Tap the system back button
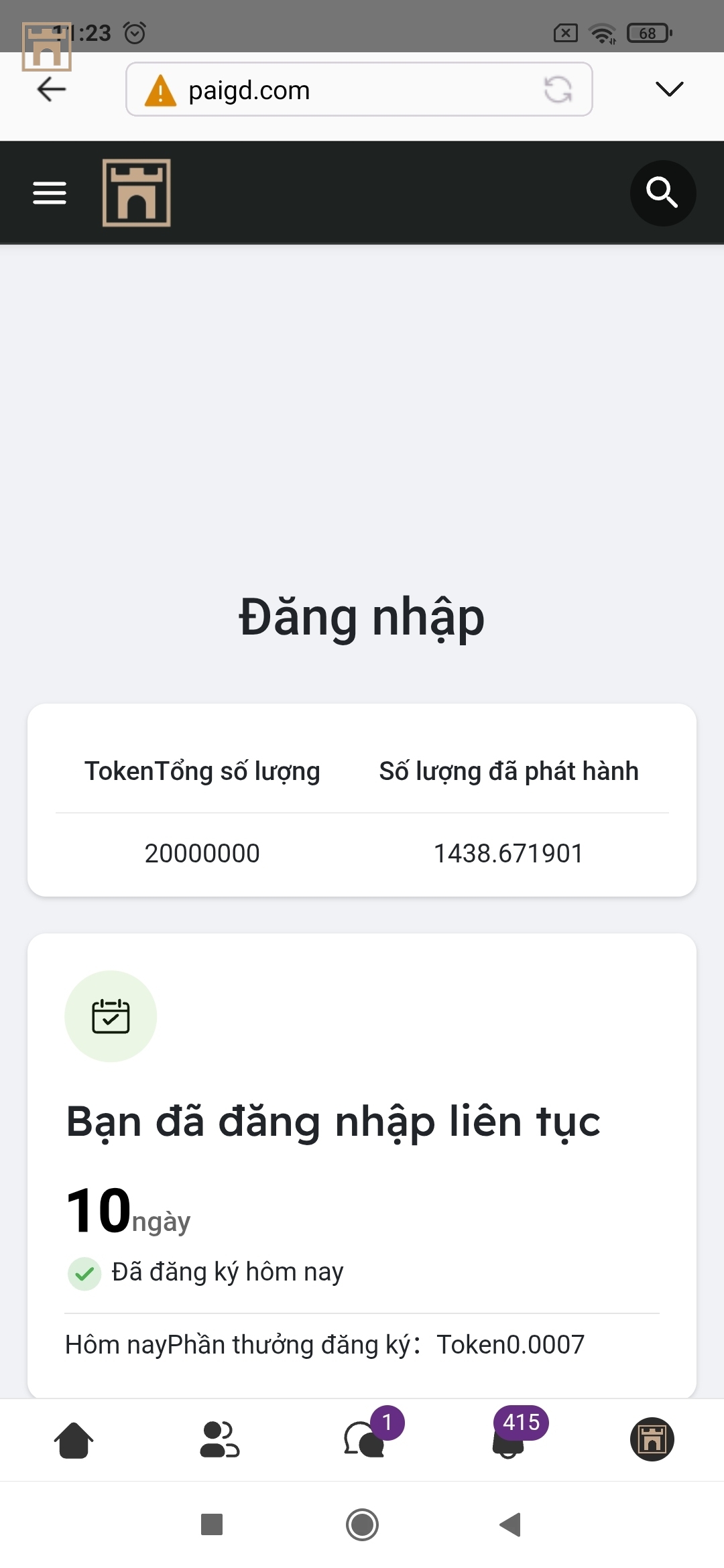The width and height of the screenshot is (724, 1568). coord(511,1525)
